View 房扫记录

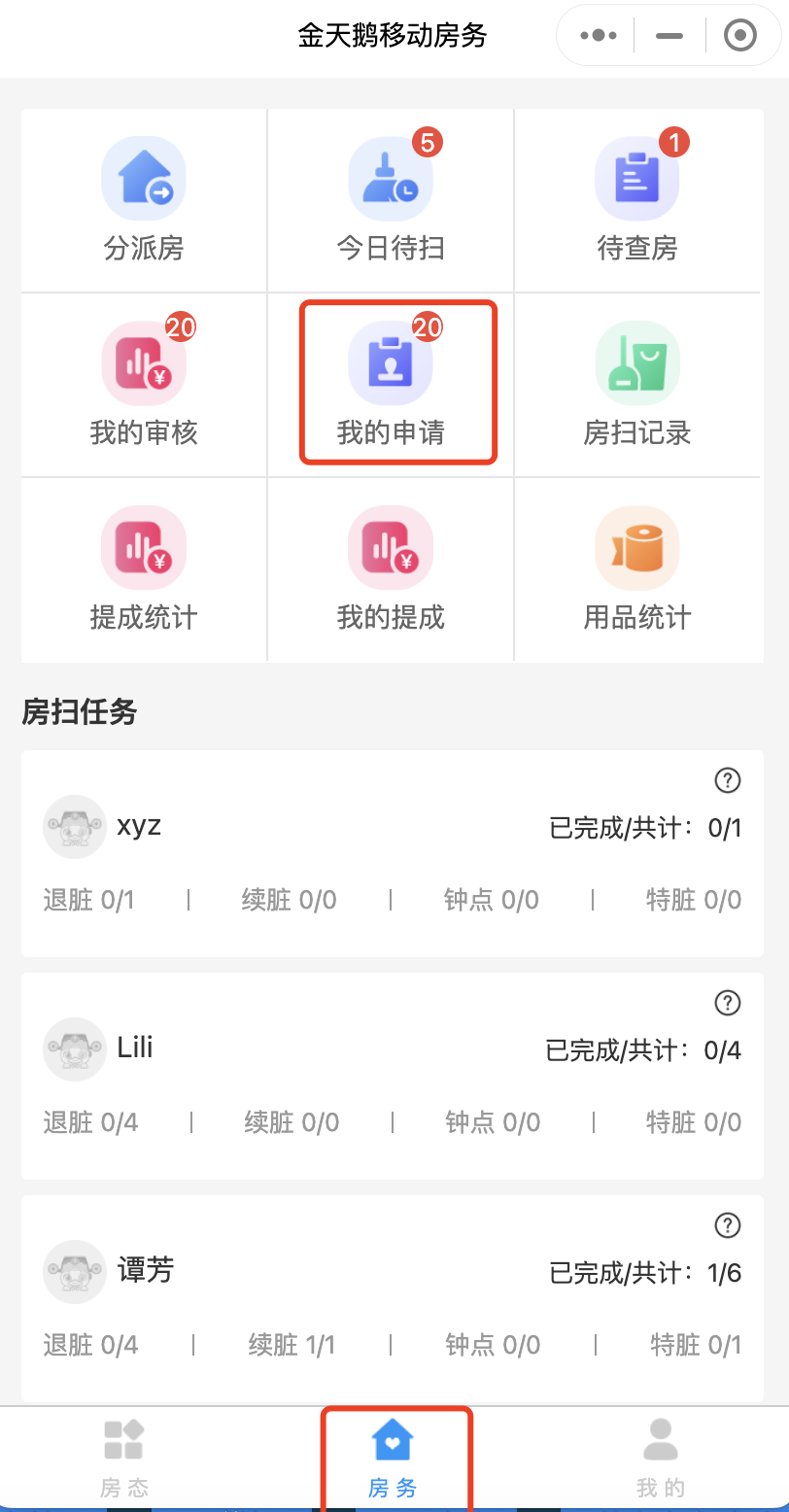637,385
